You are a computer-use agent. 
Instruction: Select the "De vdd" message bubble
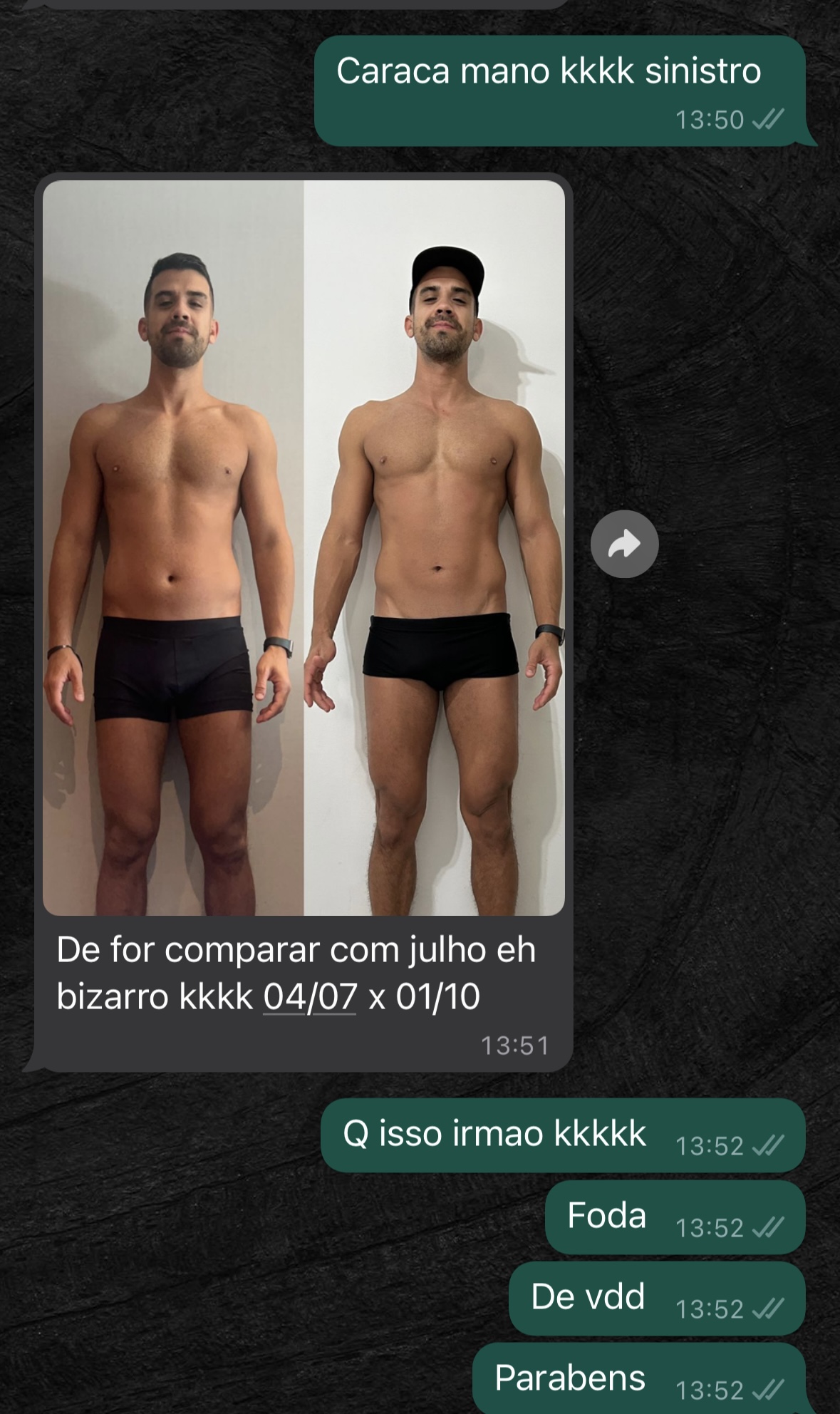(x=588, y=1297)
